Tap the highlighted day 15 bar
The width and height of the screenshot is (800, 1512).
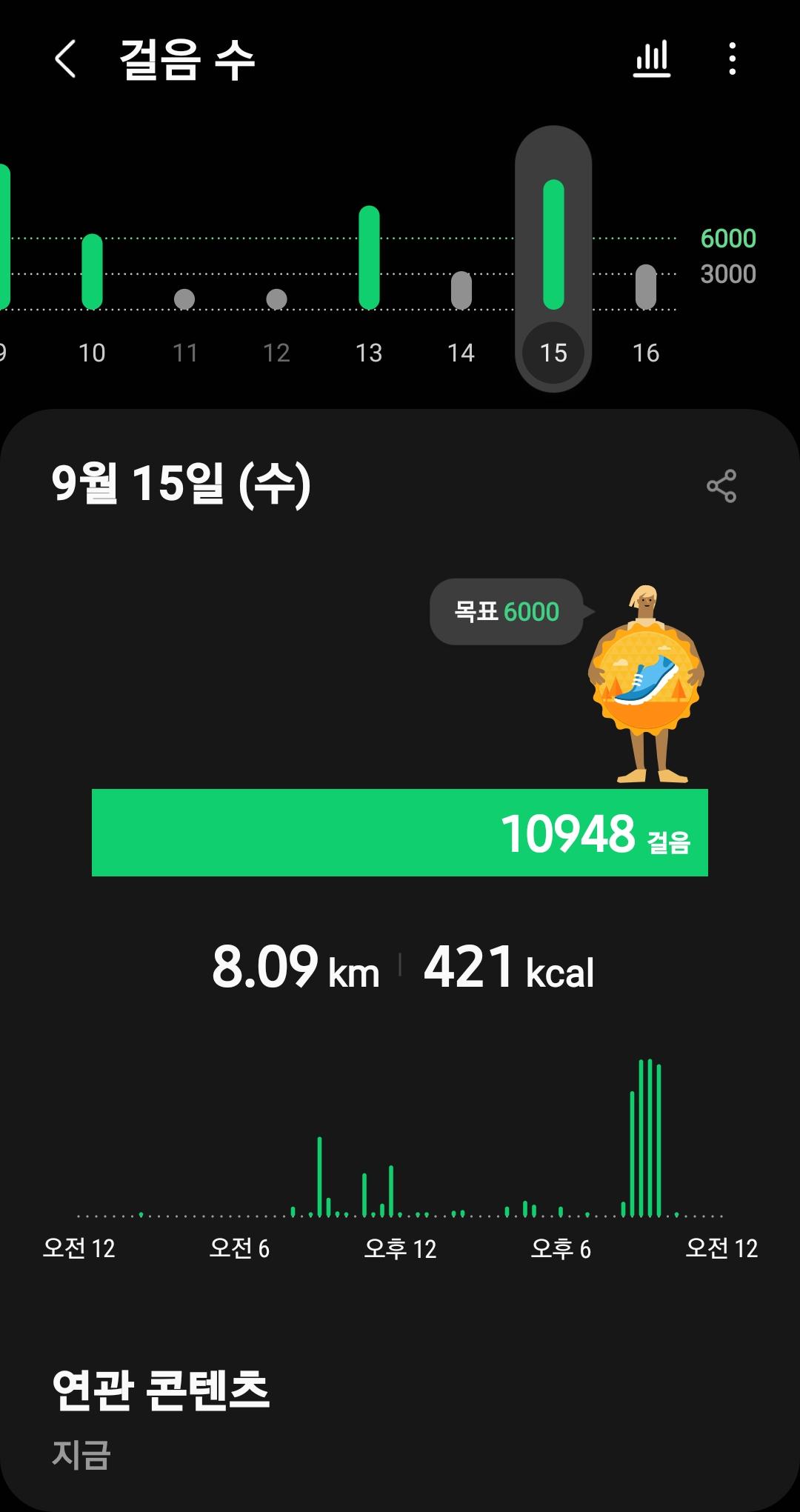[553, 244]
